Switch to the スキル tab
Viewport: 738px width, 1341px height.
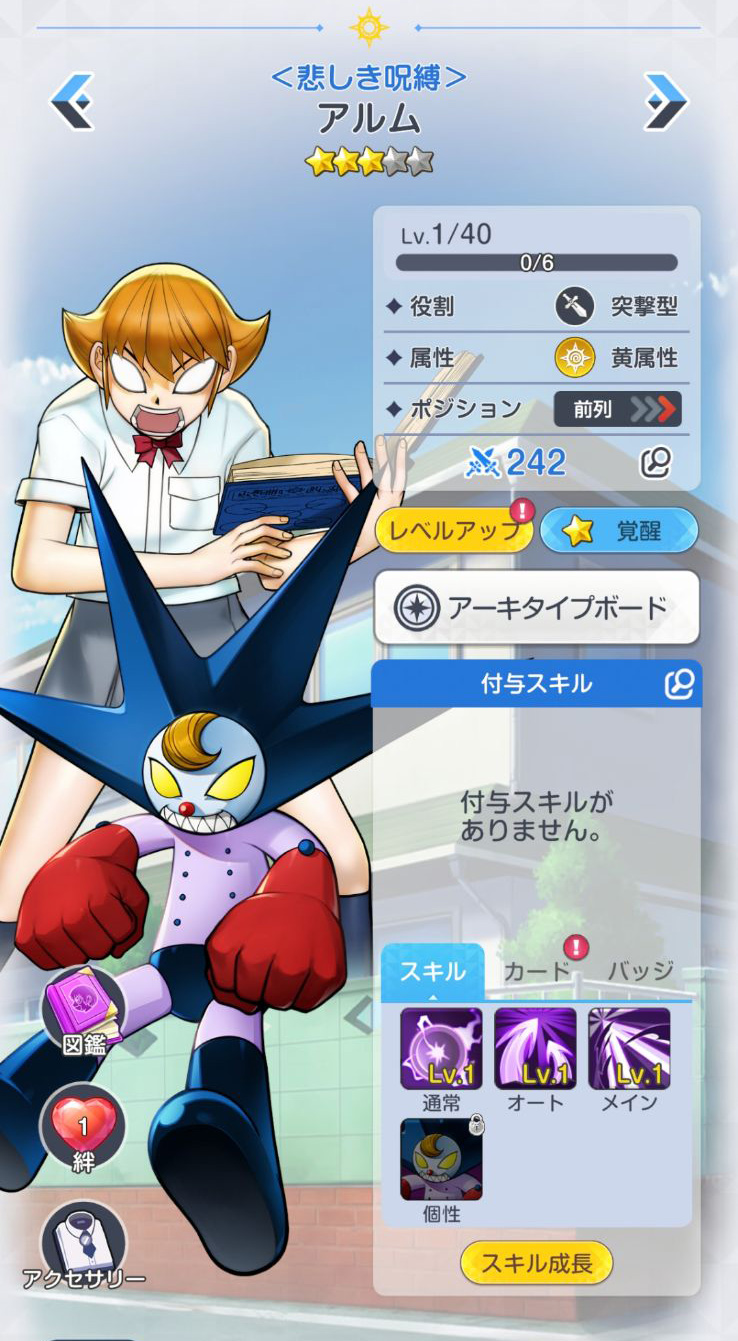(x=432, y=971)
